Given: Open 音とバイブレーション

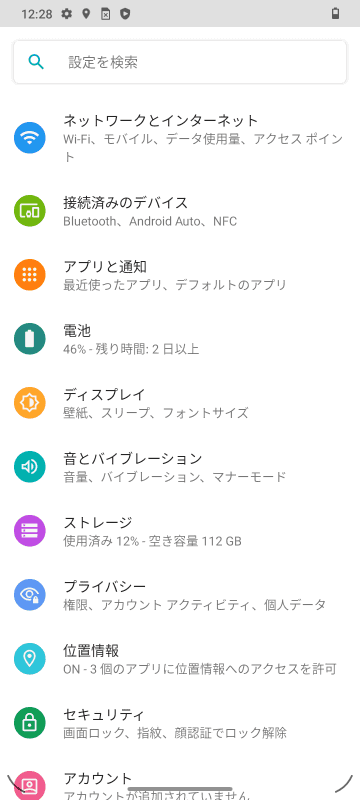Looking at the screenshot, I should click(180, 467).
